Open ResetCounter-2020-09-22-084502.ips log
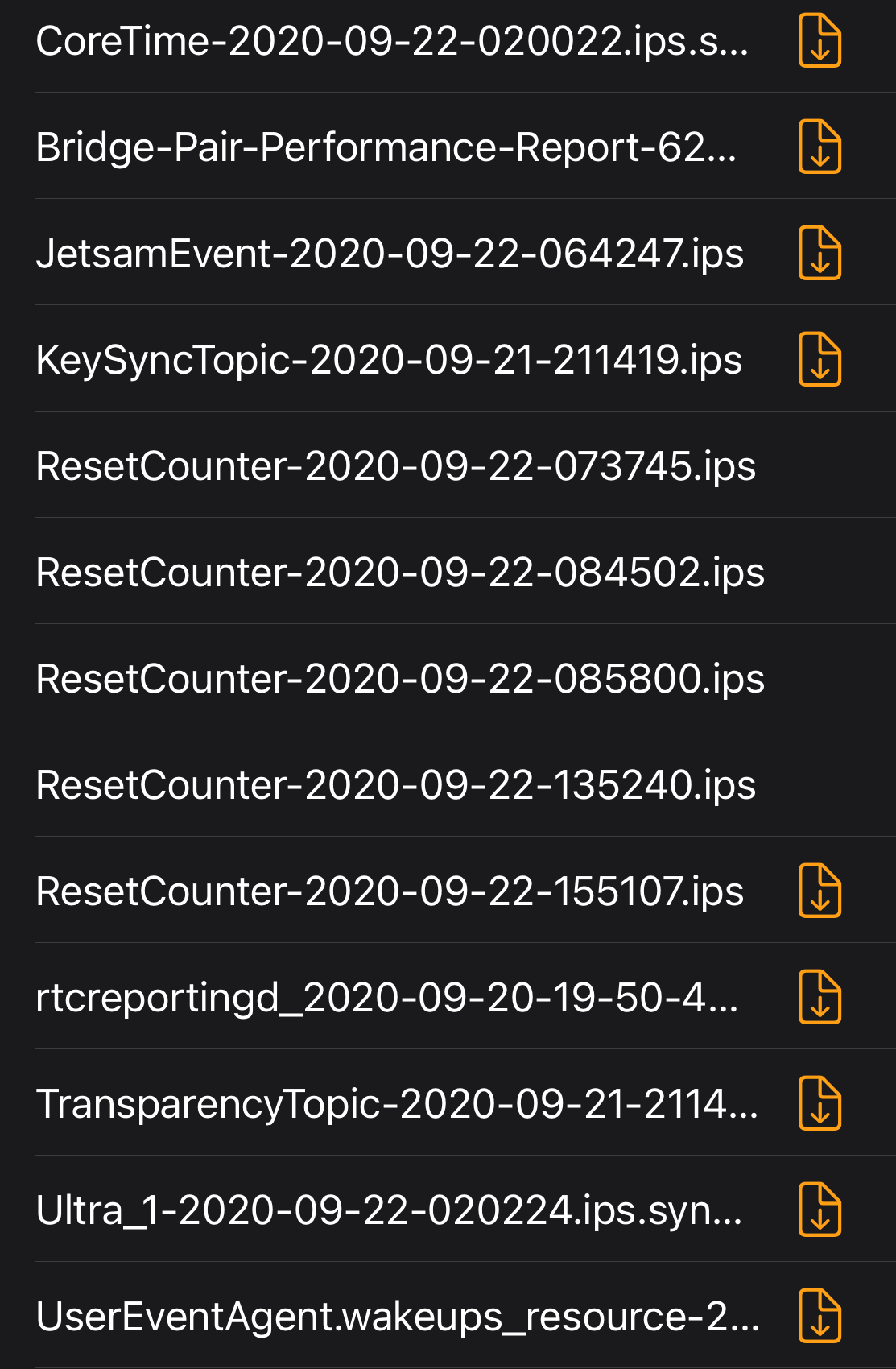The width and height of the screenshot is (896, 1369). 400,573
